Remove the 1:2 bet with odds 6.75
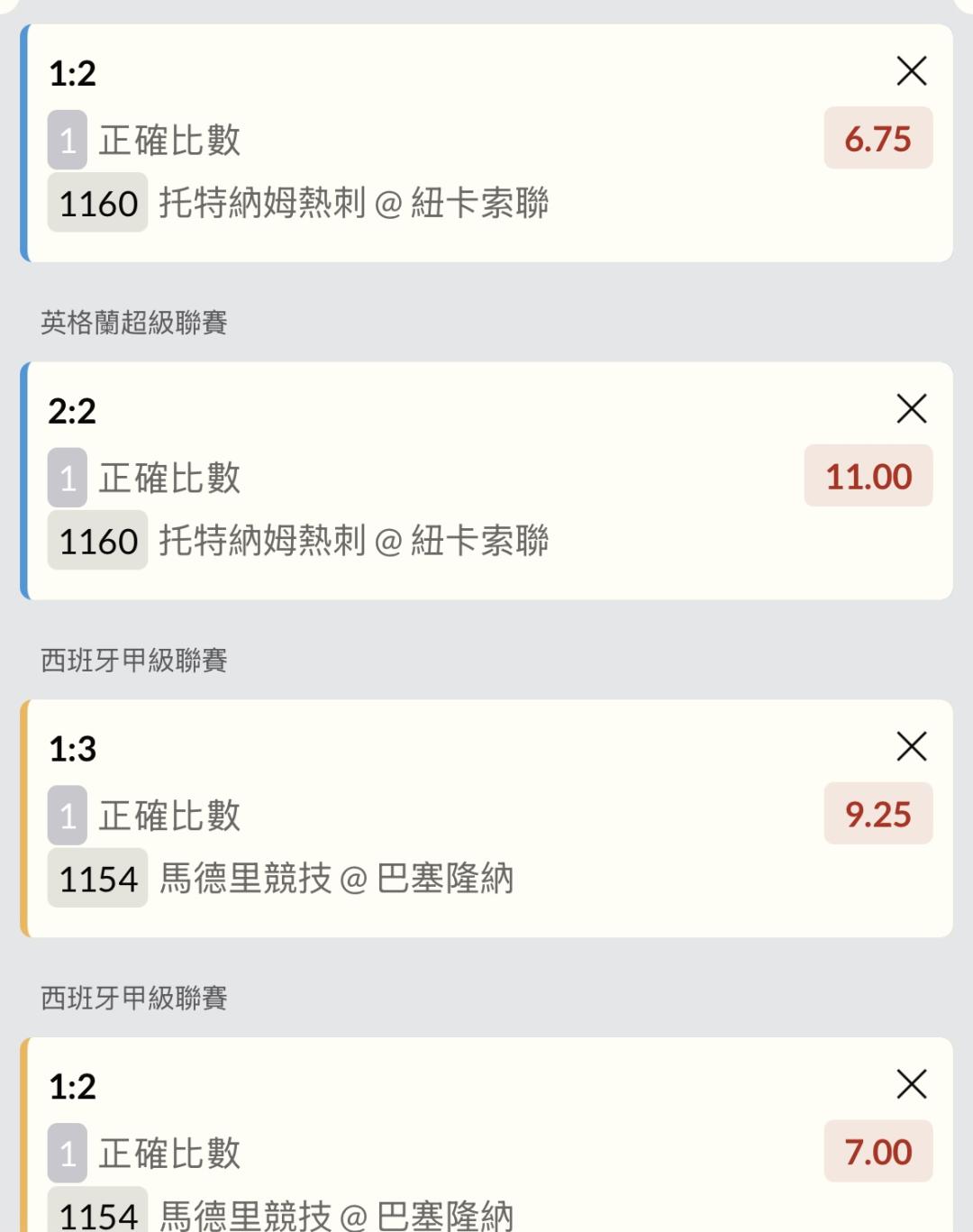 [x=912, y=70]
